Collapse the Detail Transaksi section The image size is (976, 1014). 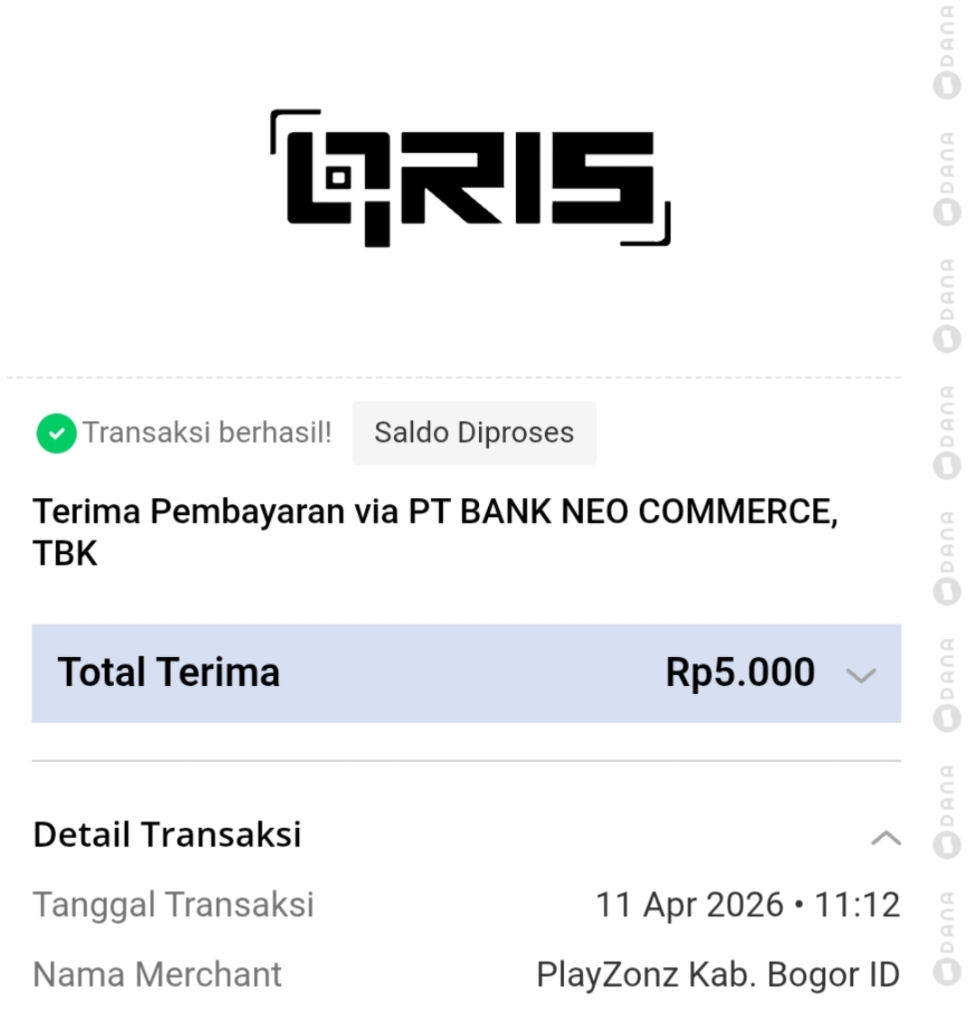(885, 837)
